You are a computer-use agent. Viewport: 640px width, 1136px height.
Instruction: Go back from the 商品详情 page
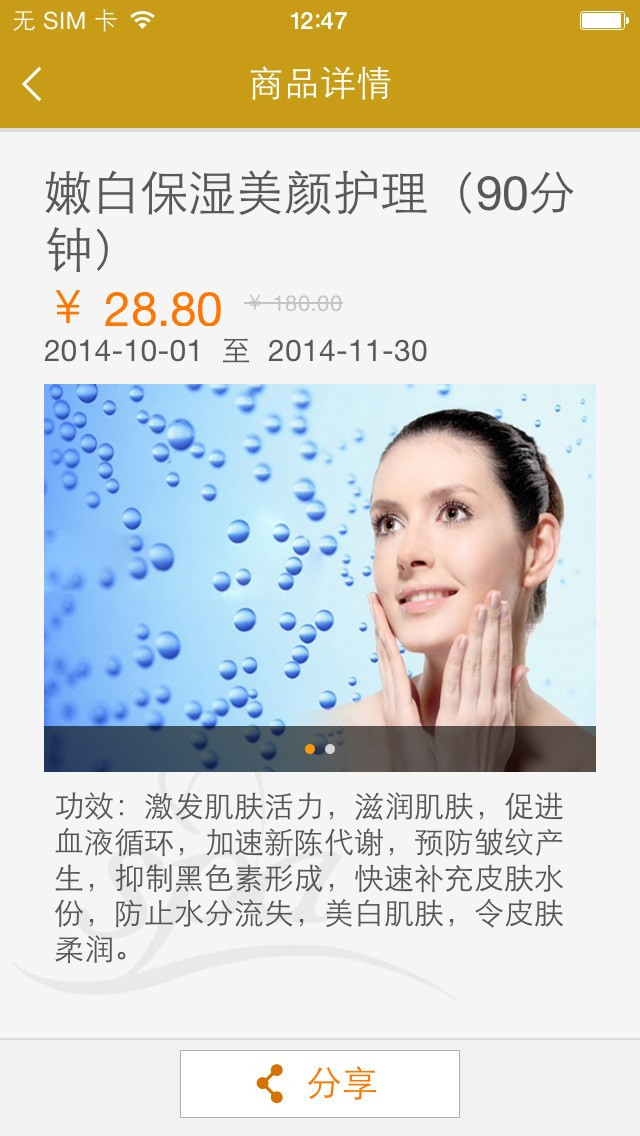click(32, 84)
